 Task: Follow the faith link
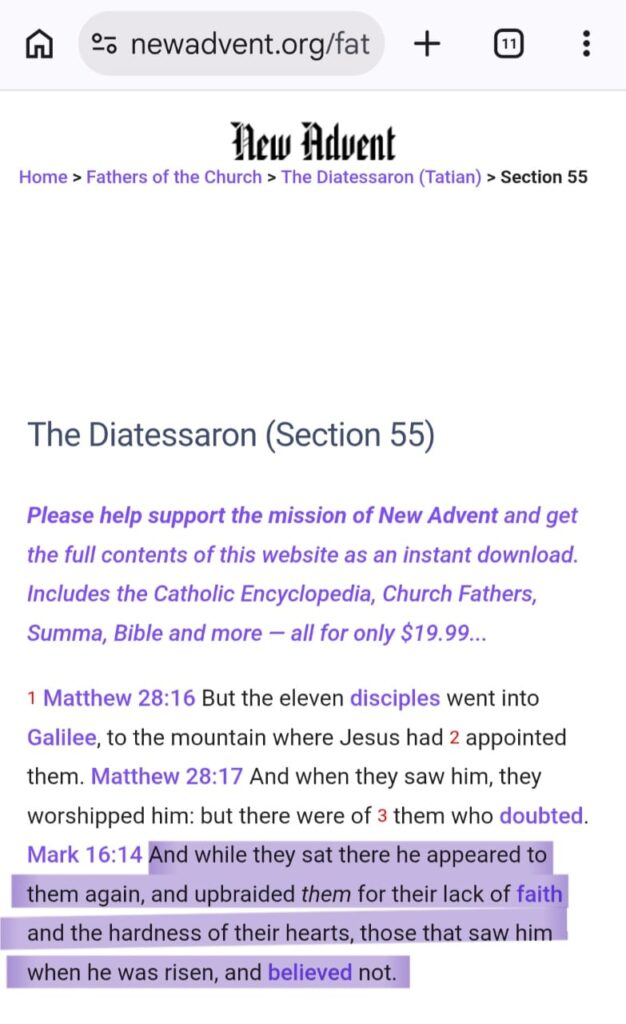point(539,894)
